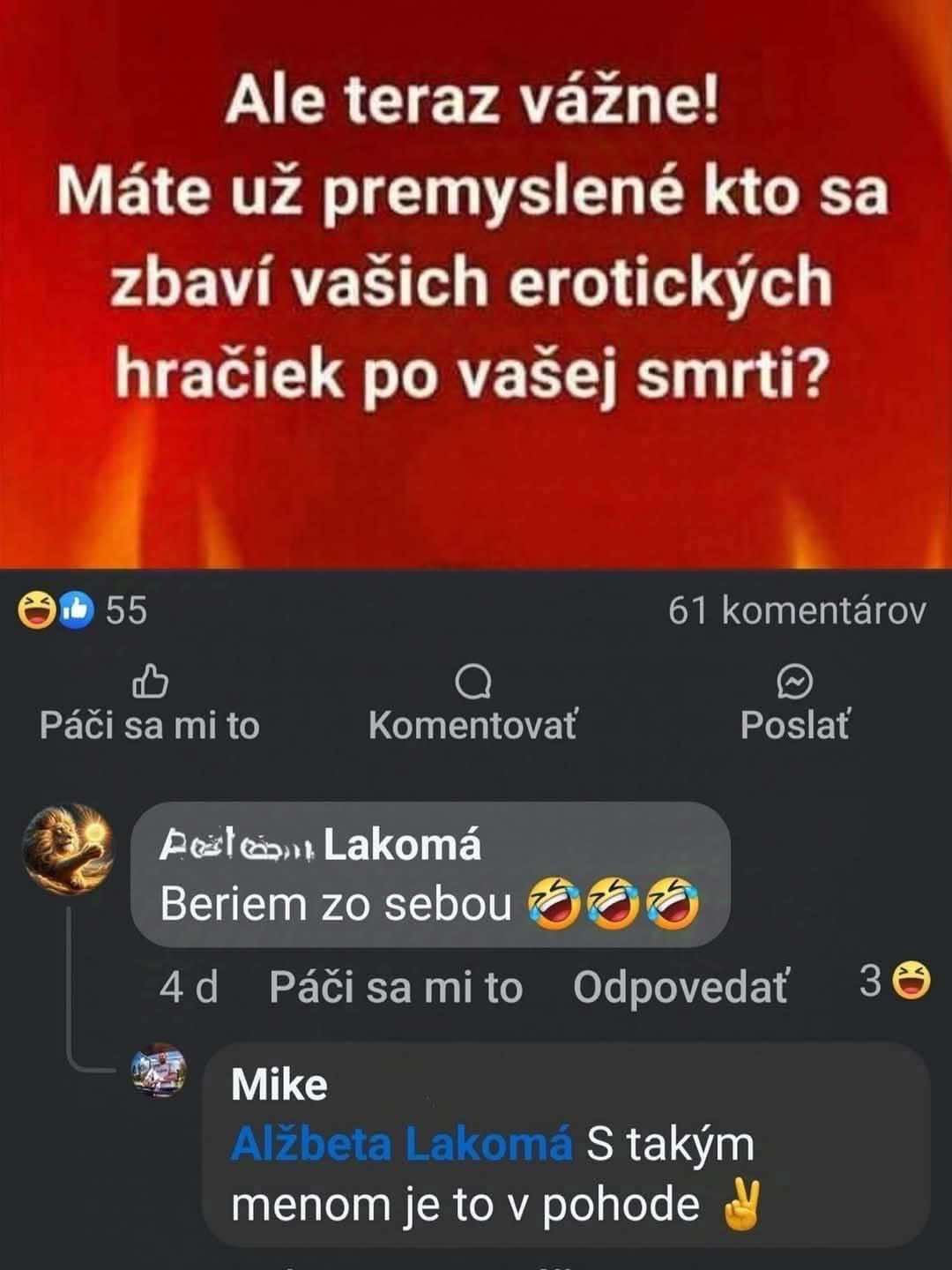This screenshot has width=952, height=1270.
Task: Open Lakomá's lion profile picture
Action: pos(68,843)
